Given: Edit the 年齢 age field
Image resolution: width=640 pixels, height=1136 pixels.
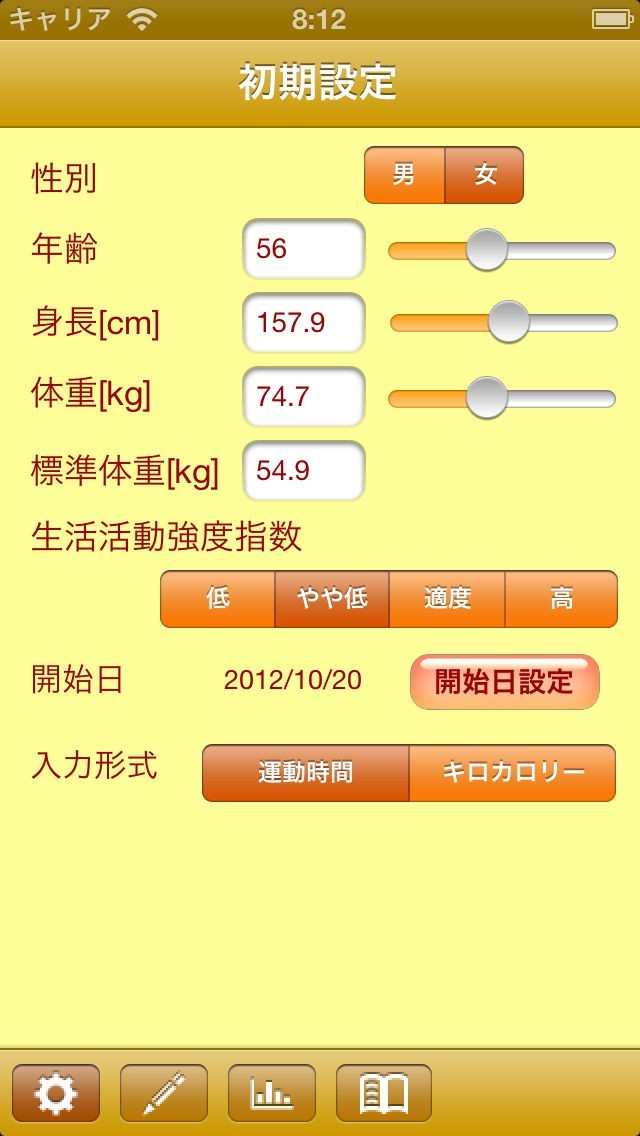Looking at the screenshot, I should pos(304,249).
